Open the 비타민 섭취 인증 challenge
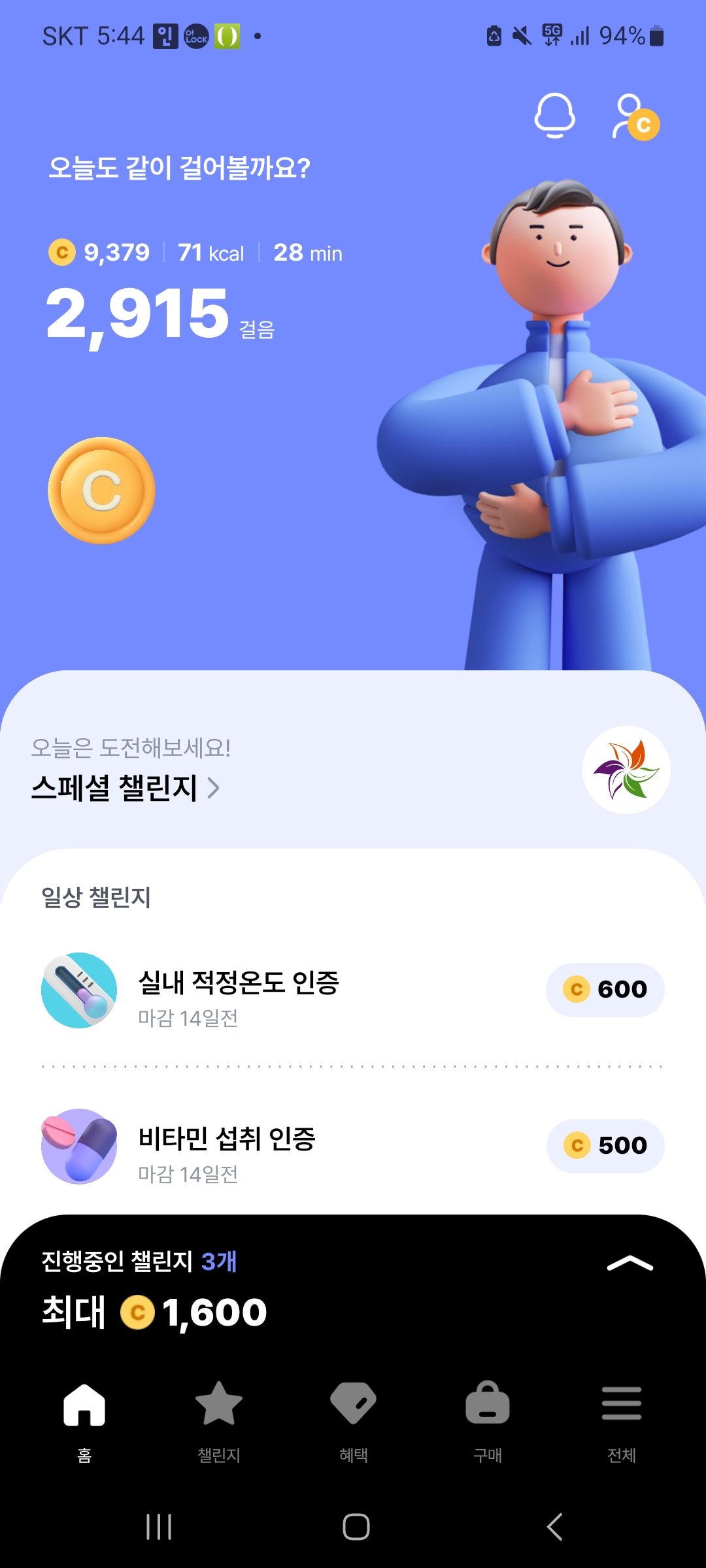 pos(227,1146)
